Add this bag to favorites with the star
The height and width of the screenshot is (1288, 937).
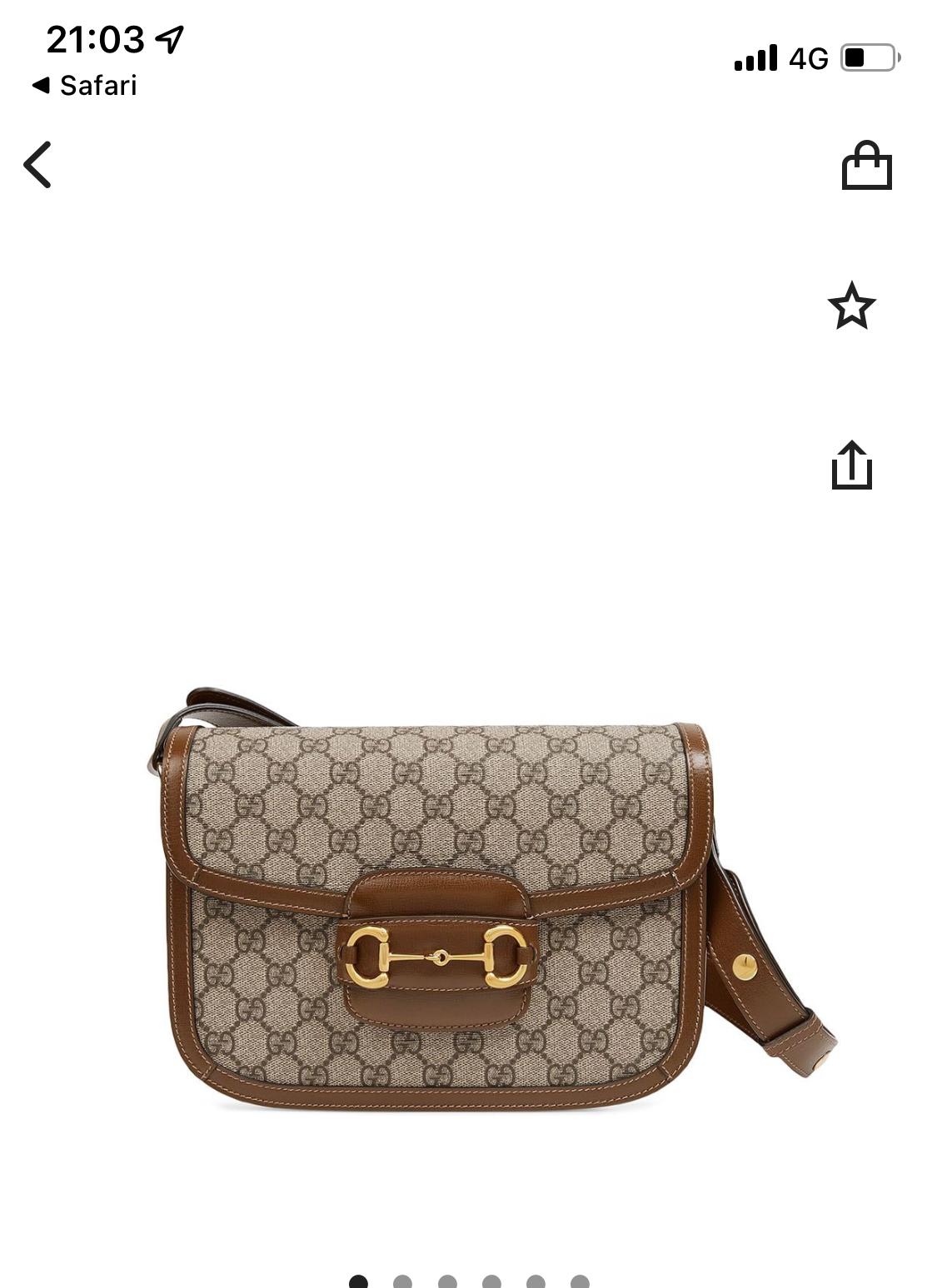tap(851, 306)
